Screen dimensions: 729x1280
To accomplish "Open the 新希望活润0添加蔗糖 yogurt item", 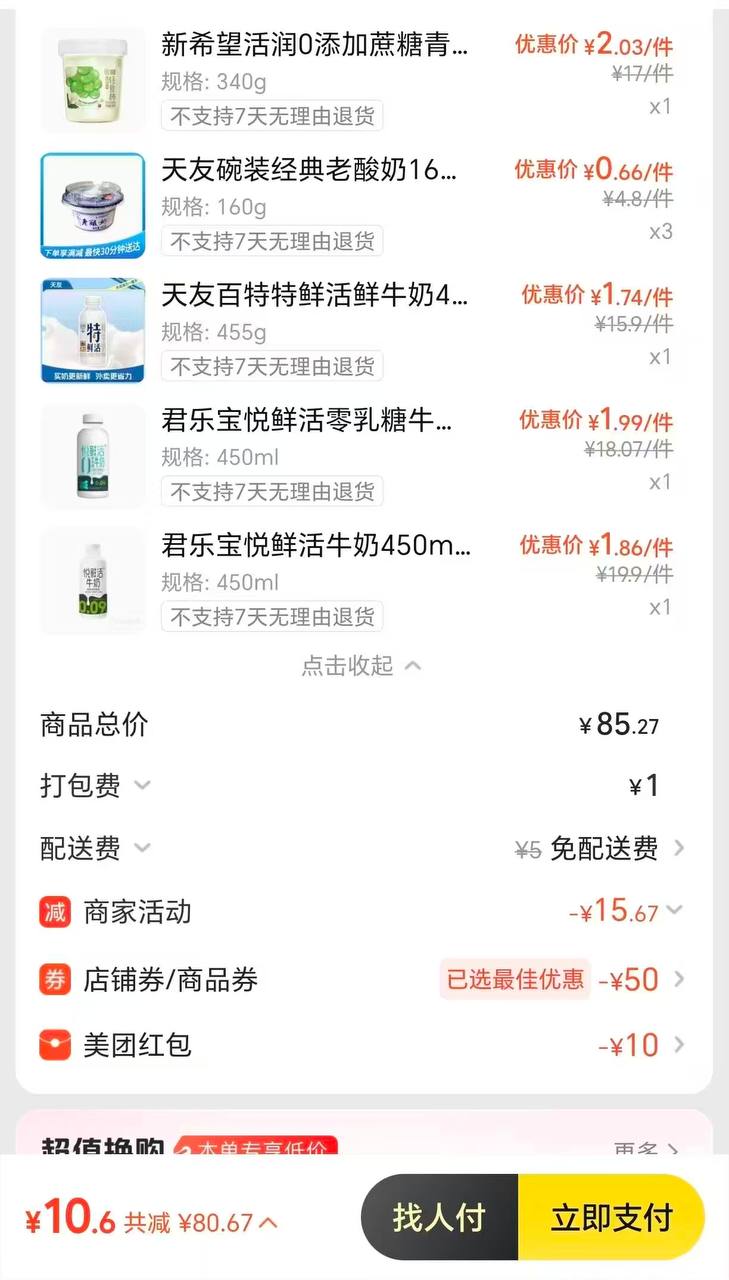I will click(314, 45).
